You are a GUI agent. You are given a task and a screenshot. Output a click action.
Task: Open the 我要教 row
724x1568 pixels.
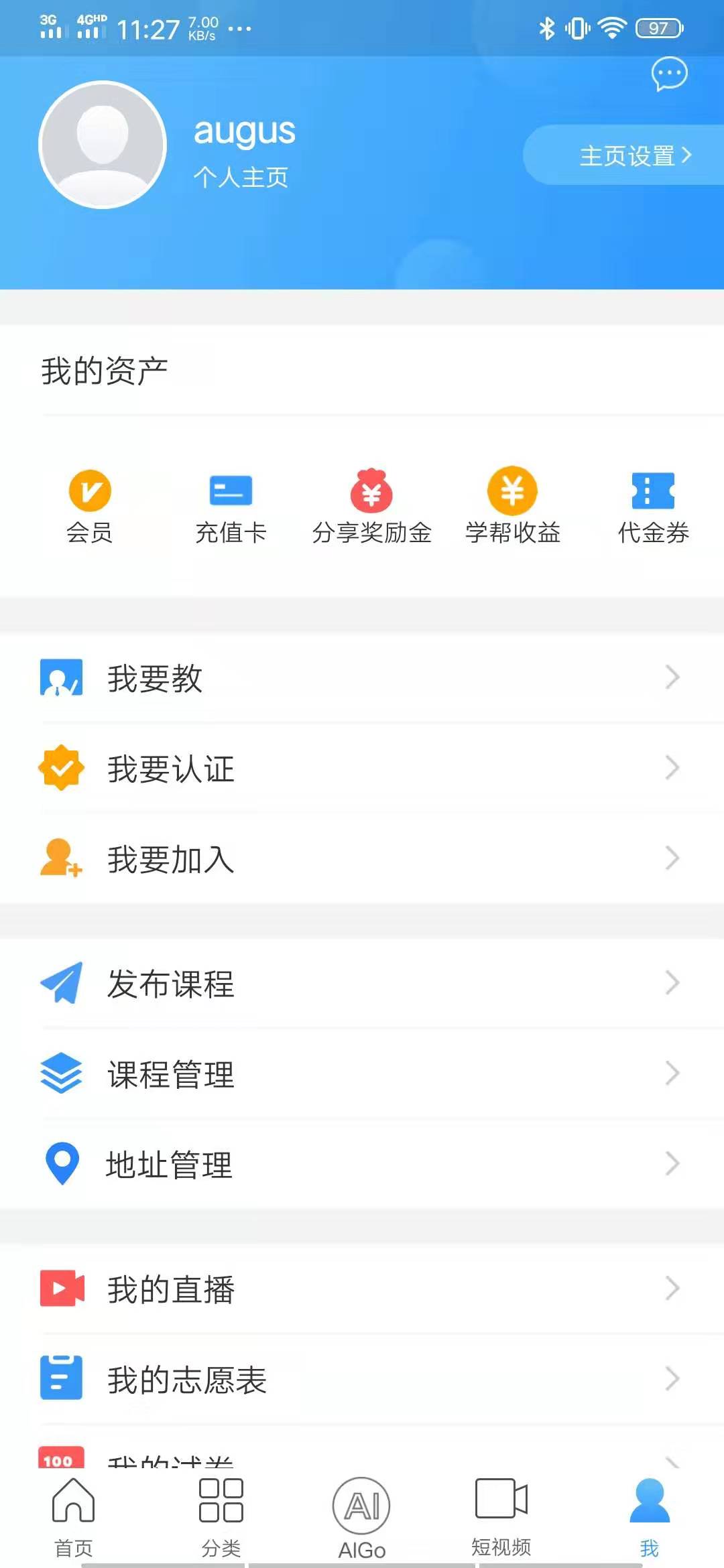(362, 678)
